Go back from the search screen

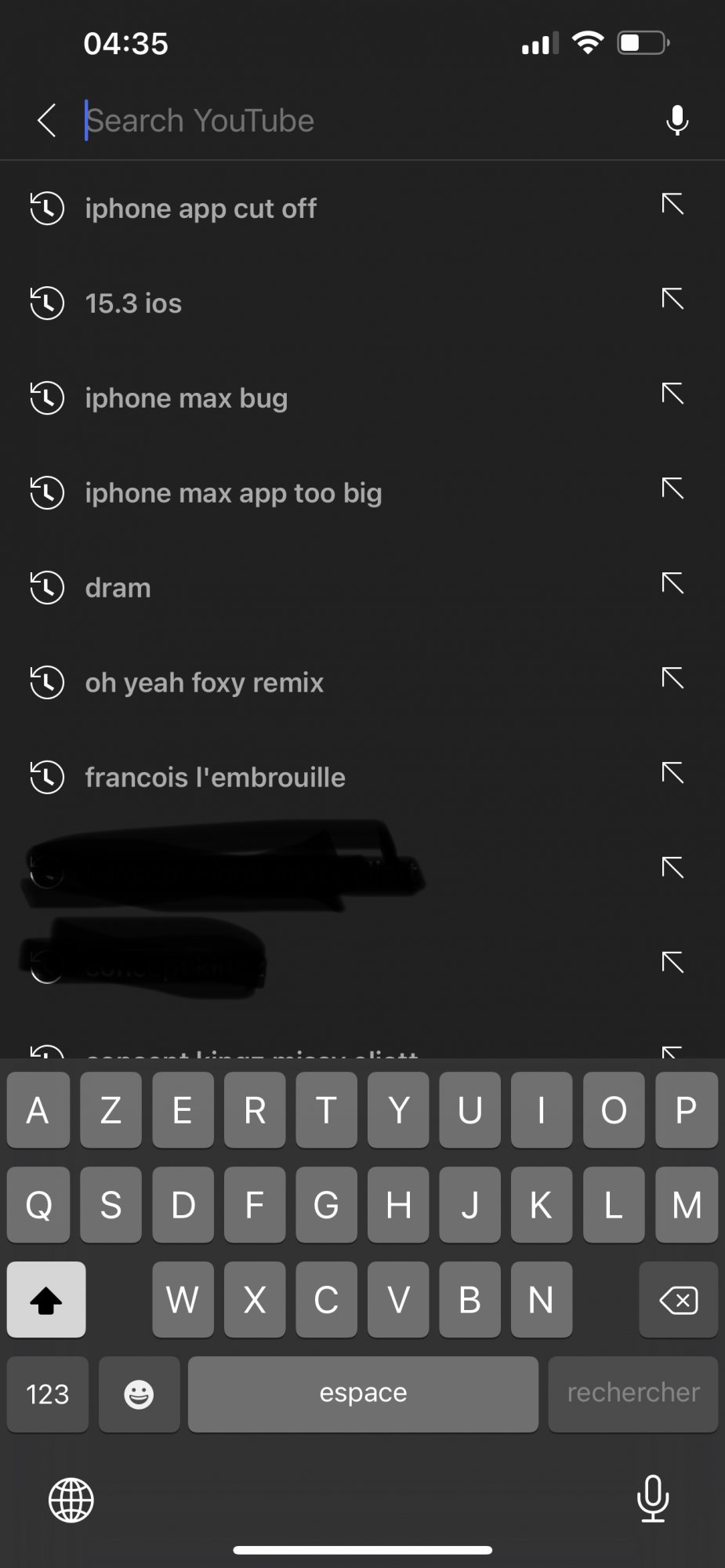[x=47, y=121]
